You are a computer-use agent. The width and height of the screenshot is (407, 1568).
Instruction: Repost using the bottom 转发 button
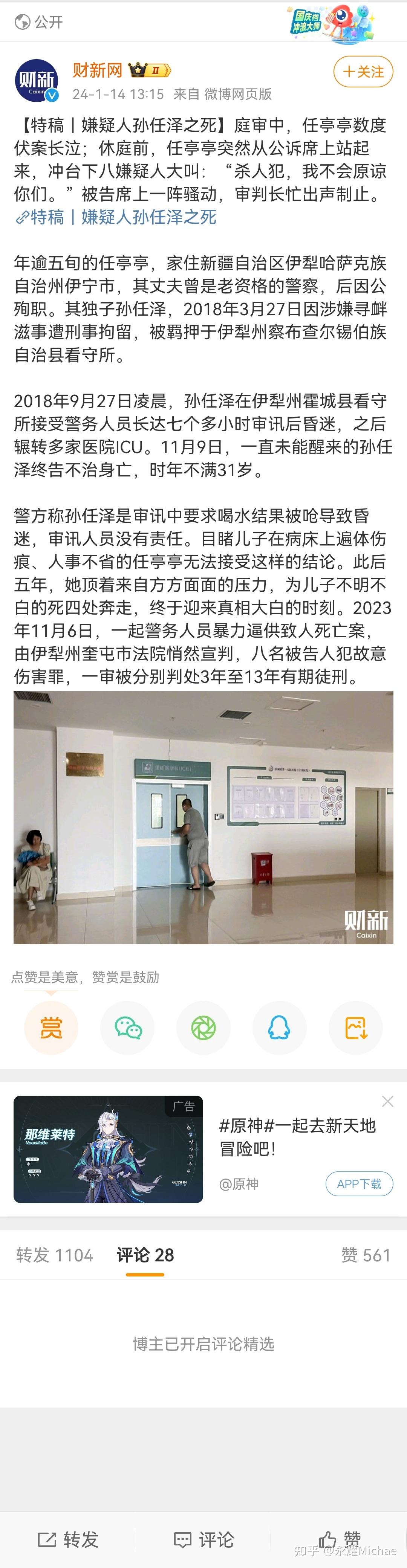point(68,1540)
